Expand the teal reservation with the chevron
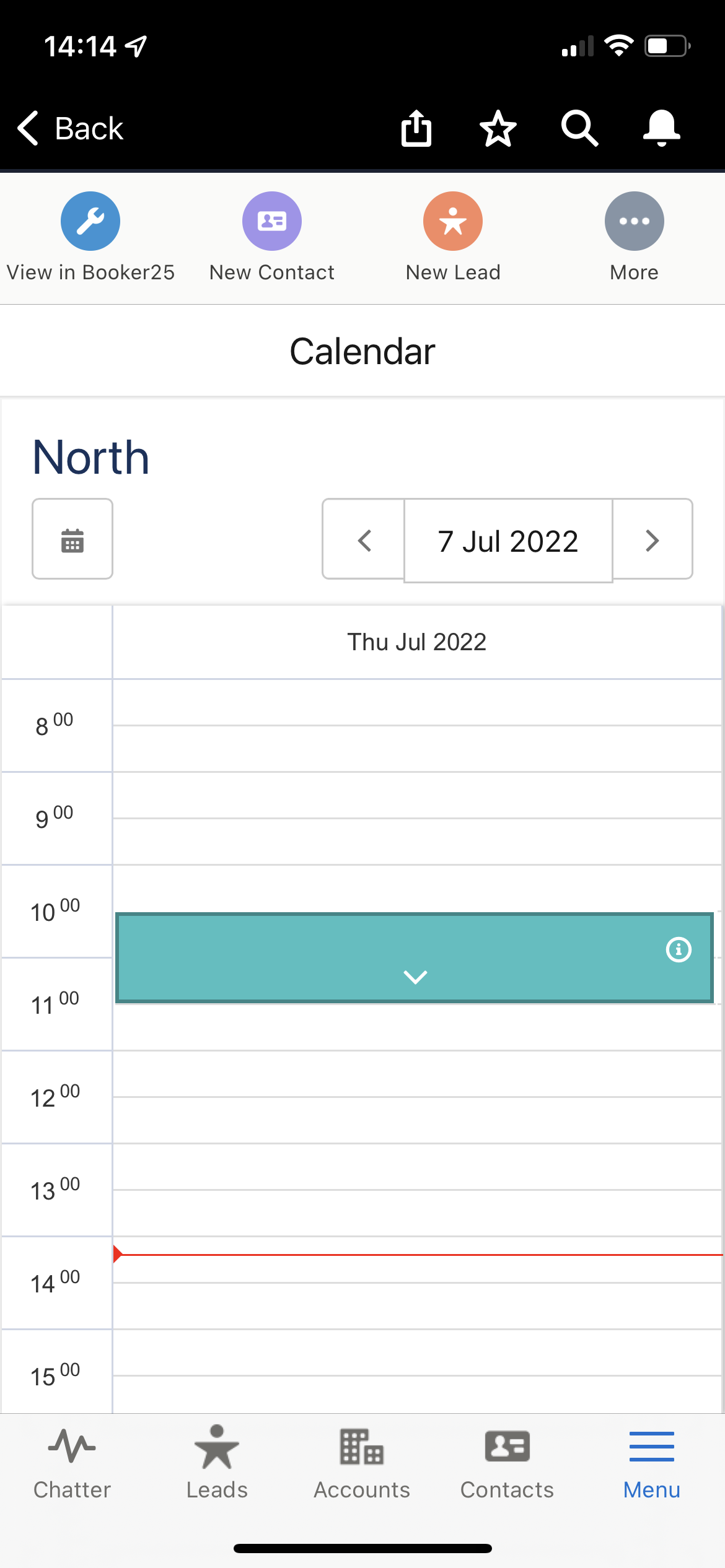 coord(415,977)
